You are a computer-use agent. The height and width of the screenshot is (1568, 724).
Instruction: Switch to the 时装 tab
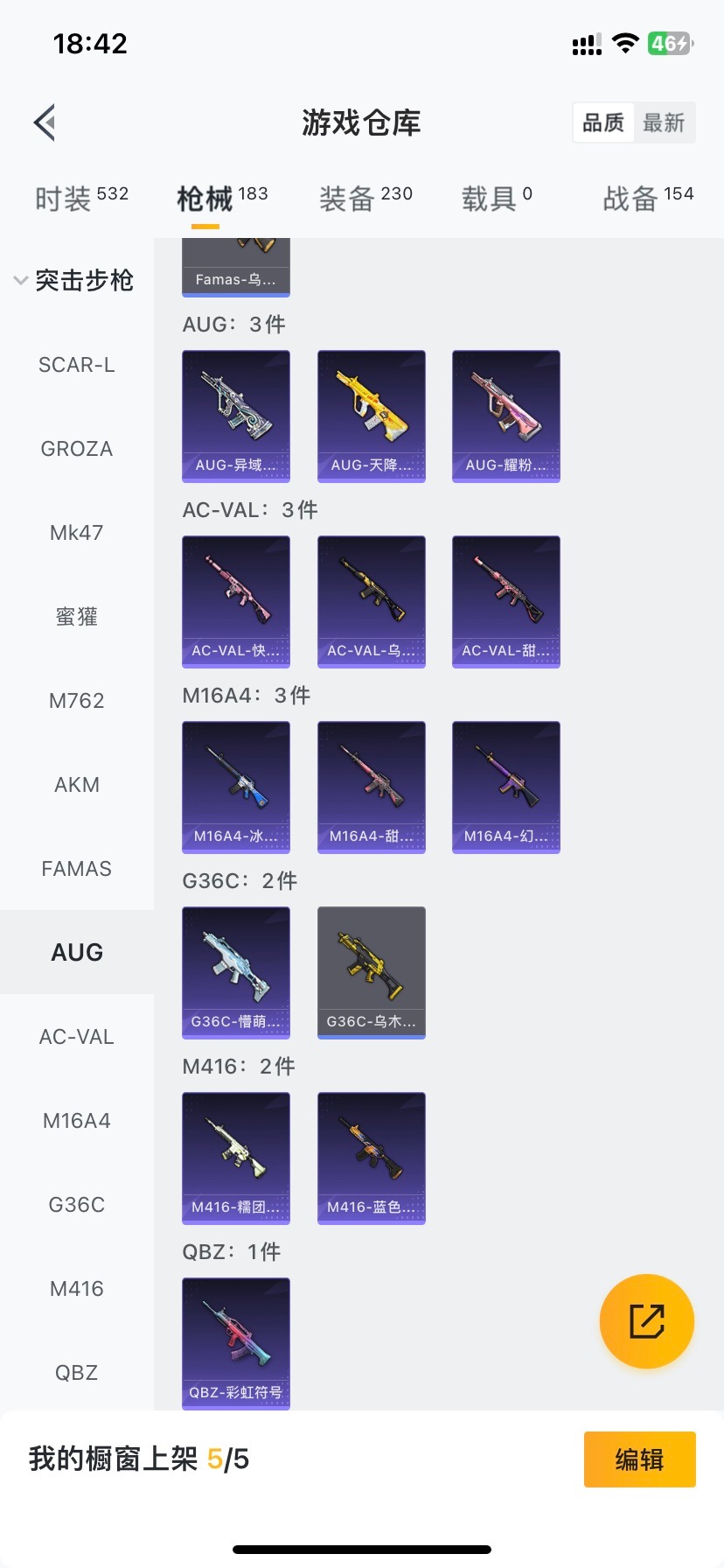click(x=81, y=199)
